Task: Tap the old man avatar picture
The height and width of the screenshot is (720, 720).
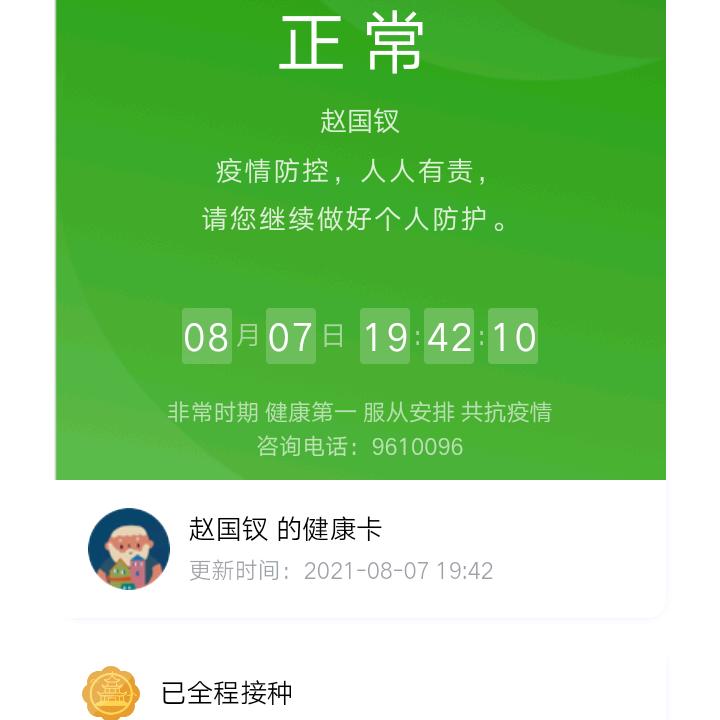Action: pyautogui.click(x=129, y=549)
